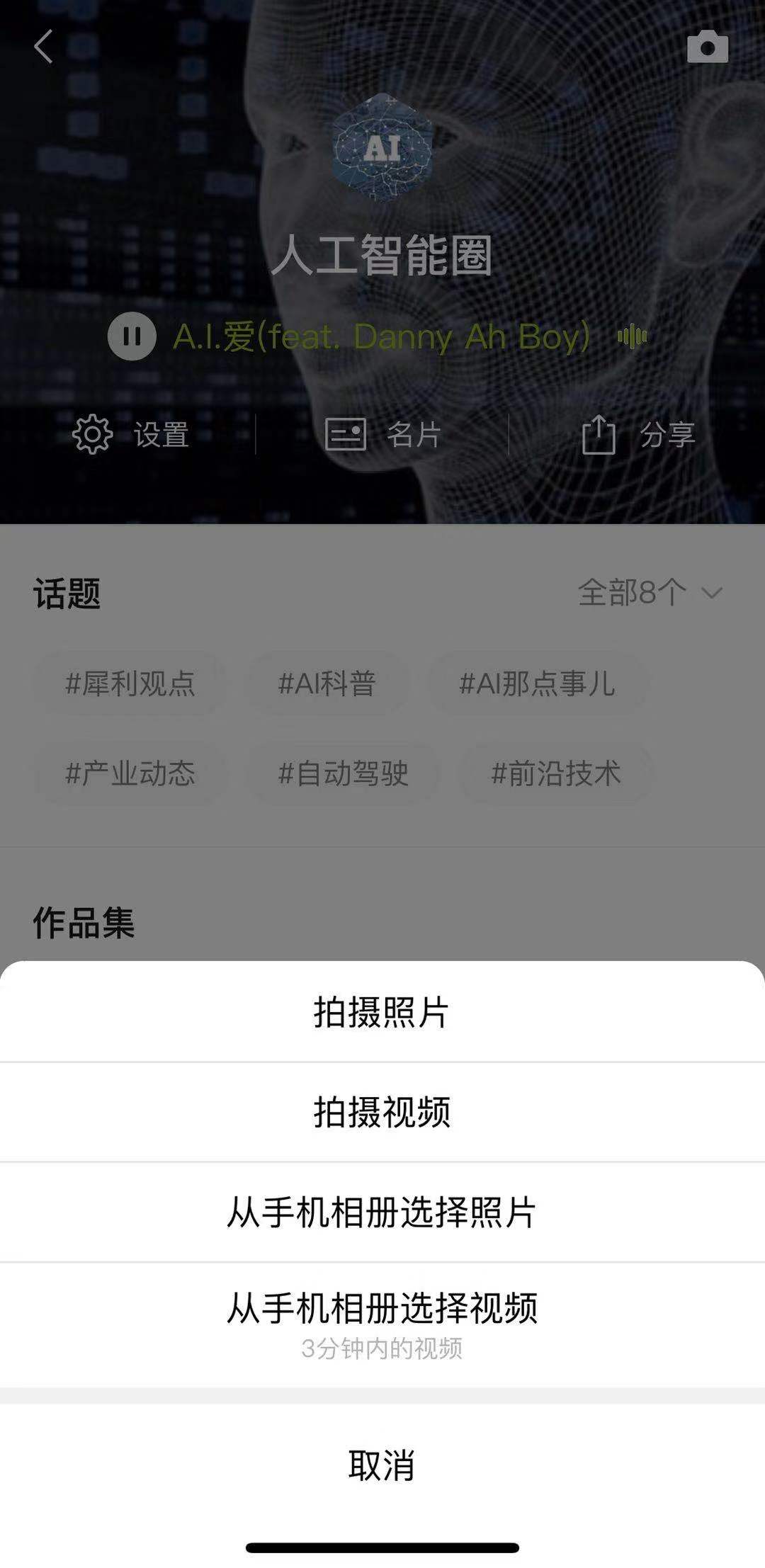The image size is (765, 1568).
Task: Choose 拍摄照片 to take a photo
Action: (382, 1012)
